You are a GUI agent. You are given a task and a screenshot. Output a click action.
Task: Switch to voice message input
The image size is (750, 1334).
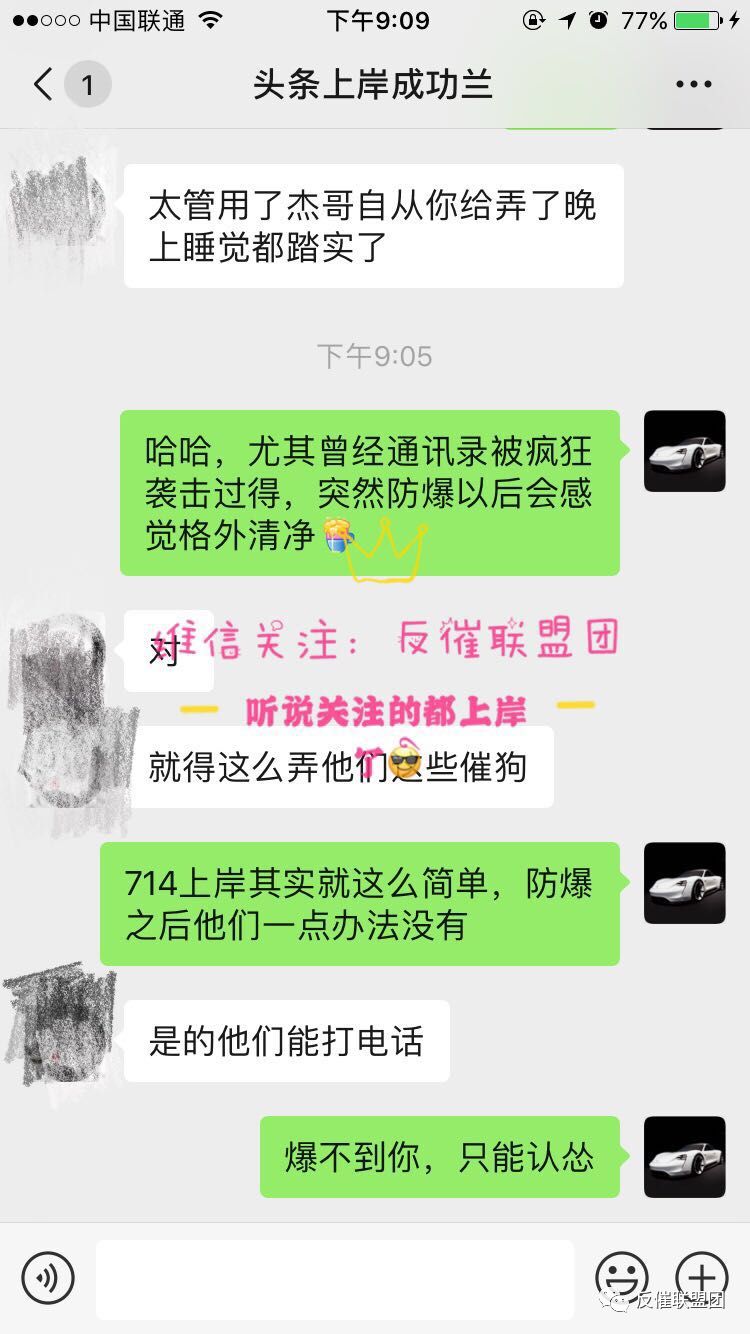point(48,1277)
